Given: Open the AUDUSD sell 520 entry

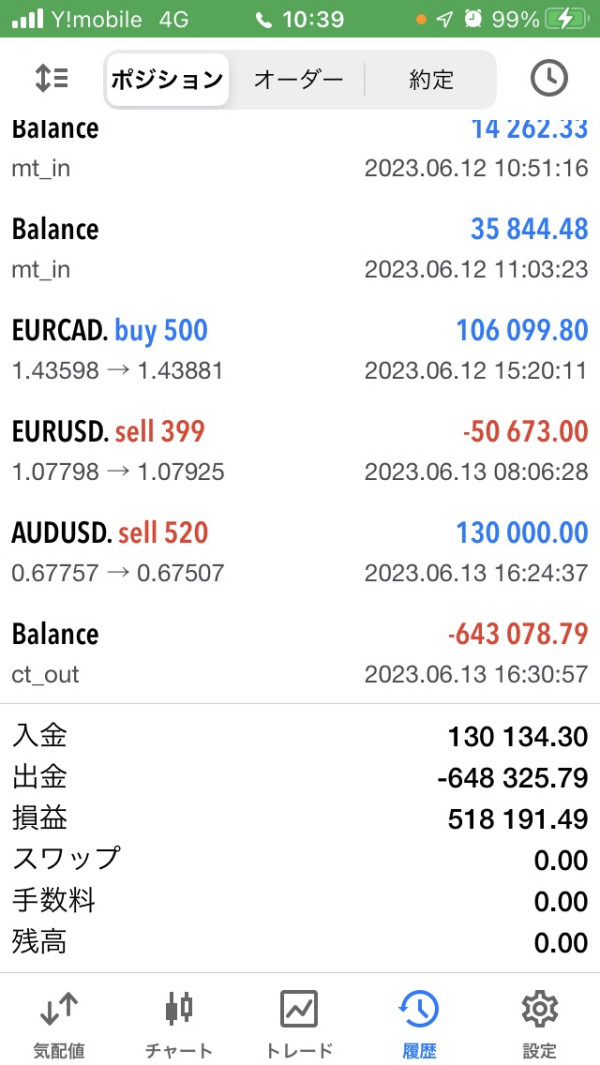Looking at the screenshot, I should point(300,552).
